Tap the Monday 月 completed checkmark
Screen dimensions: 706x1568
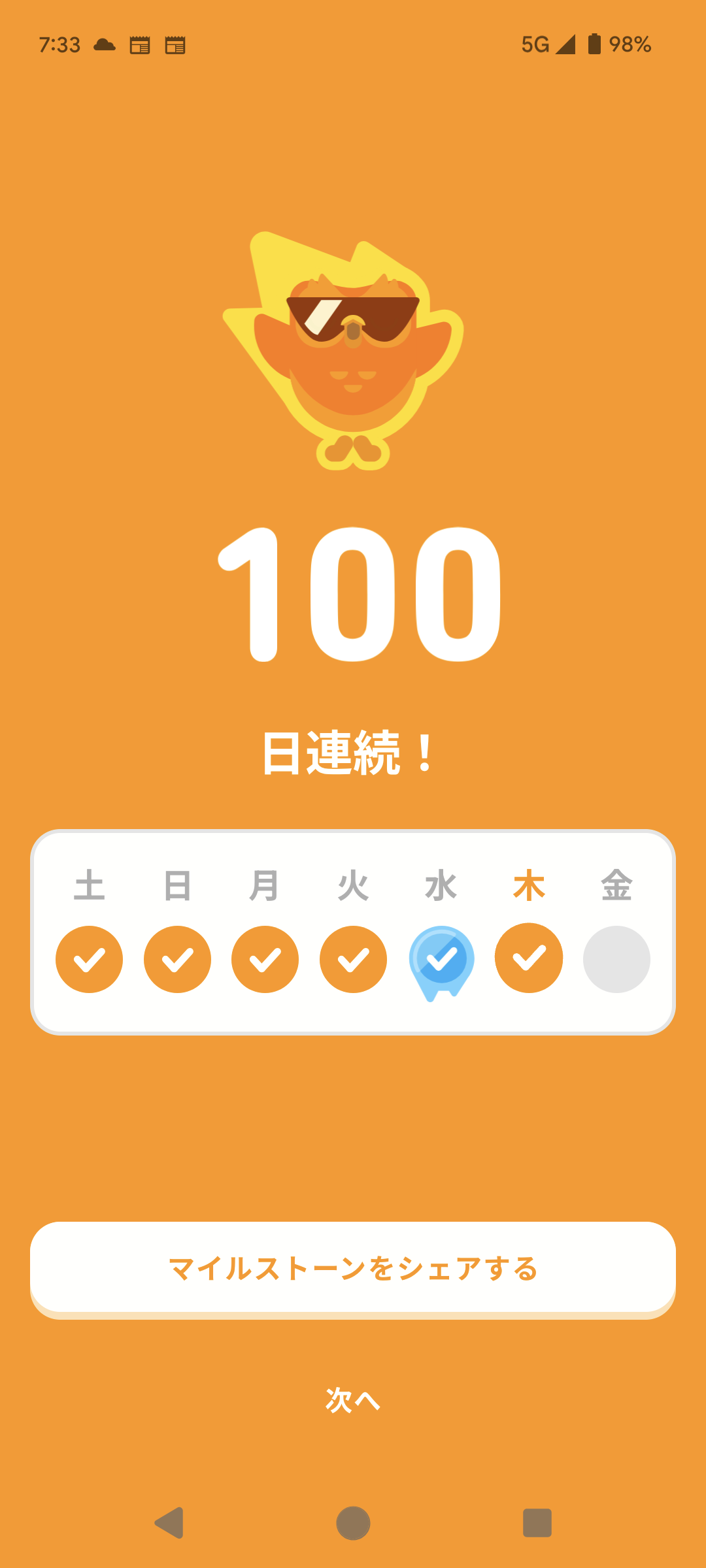click(x=265, y=958)
